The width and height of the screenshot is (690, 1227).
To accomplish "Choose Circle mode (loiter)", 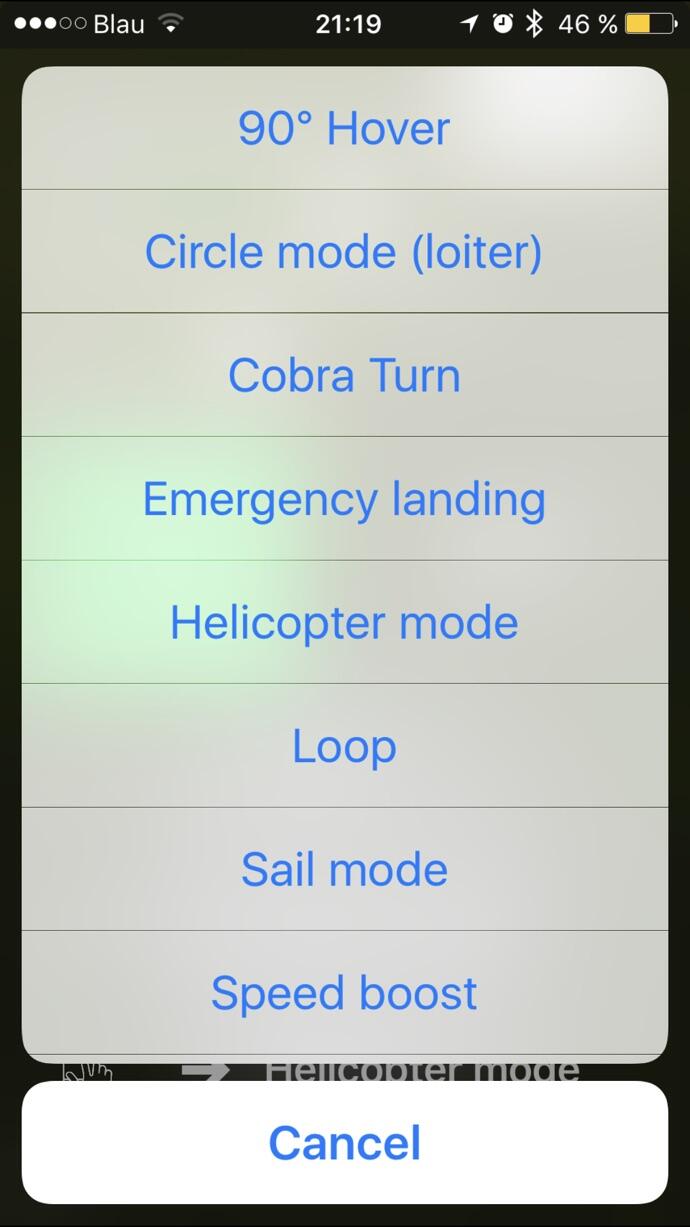I will [344, 251].
